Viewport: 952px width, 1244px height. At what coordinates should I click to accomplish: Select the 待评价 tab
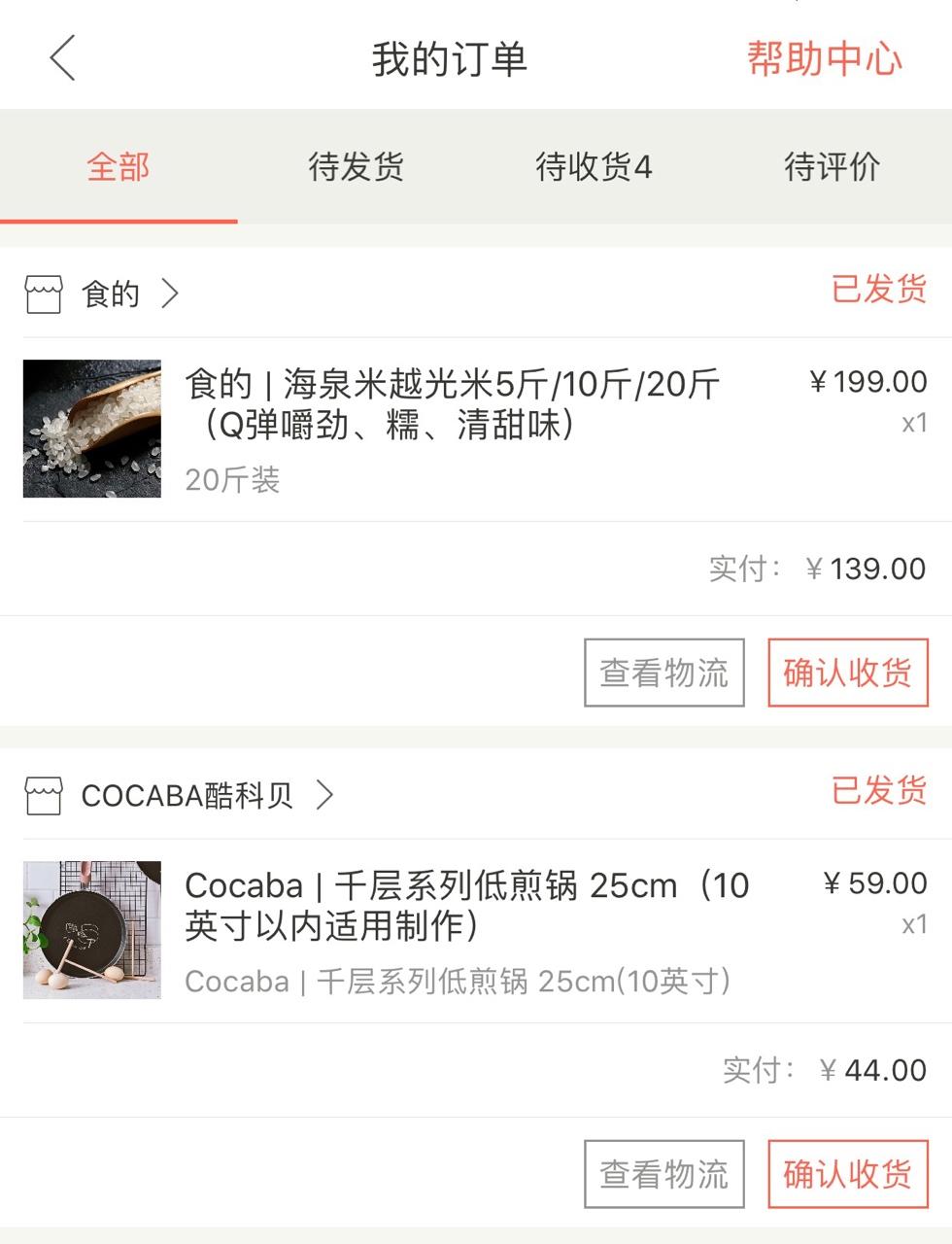coord(832,167)
